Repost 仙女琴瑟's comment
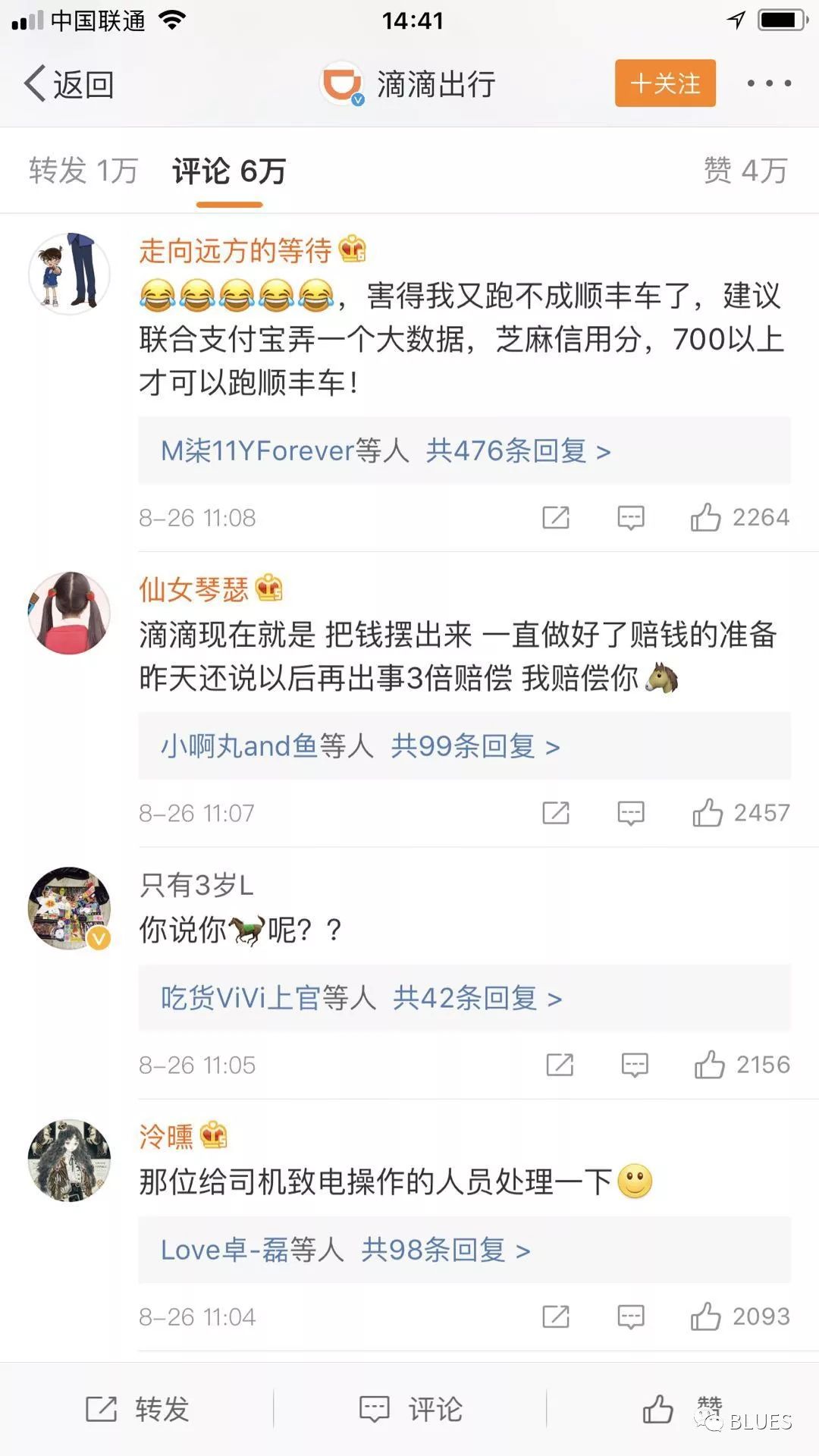This screenshot has width=819, height=1456. pos(556,814)
